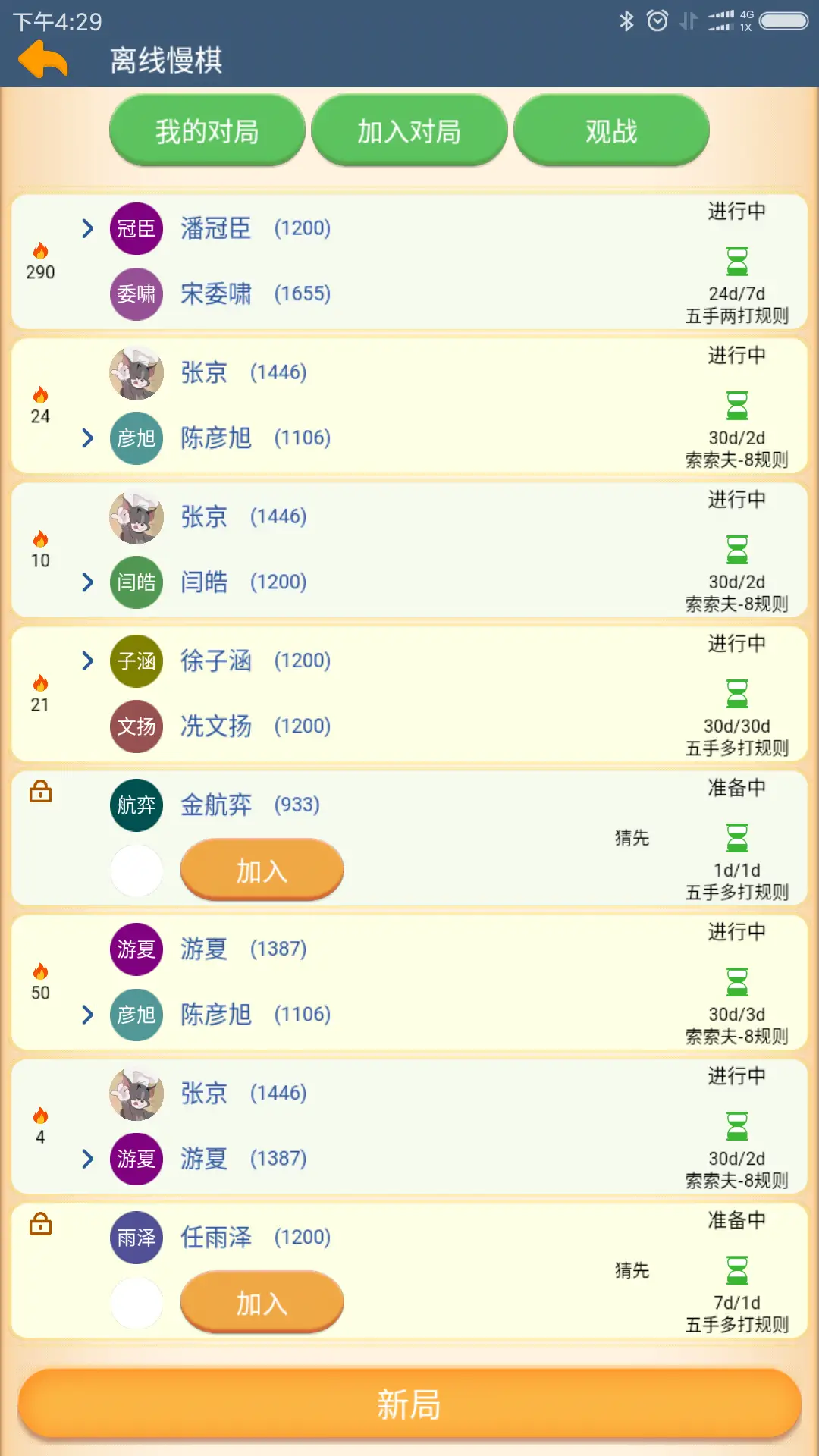Image resolution: width=819 pixels, height=1456 pixels.
Task: Join 金航弈's game via 加入 button
Action: click(262, 870)
